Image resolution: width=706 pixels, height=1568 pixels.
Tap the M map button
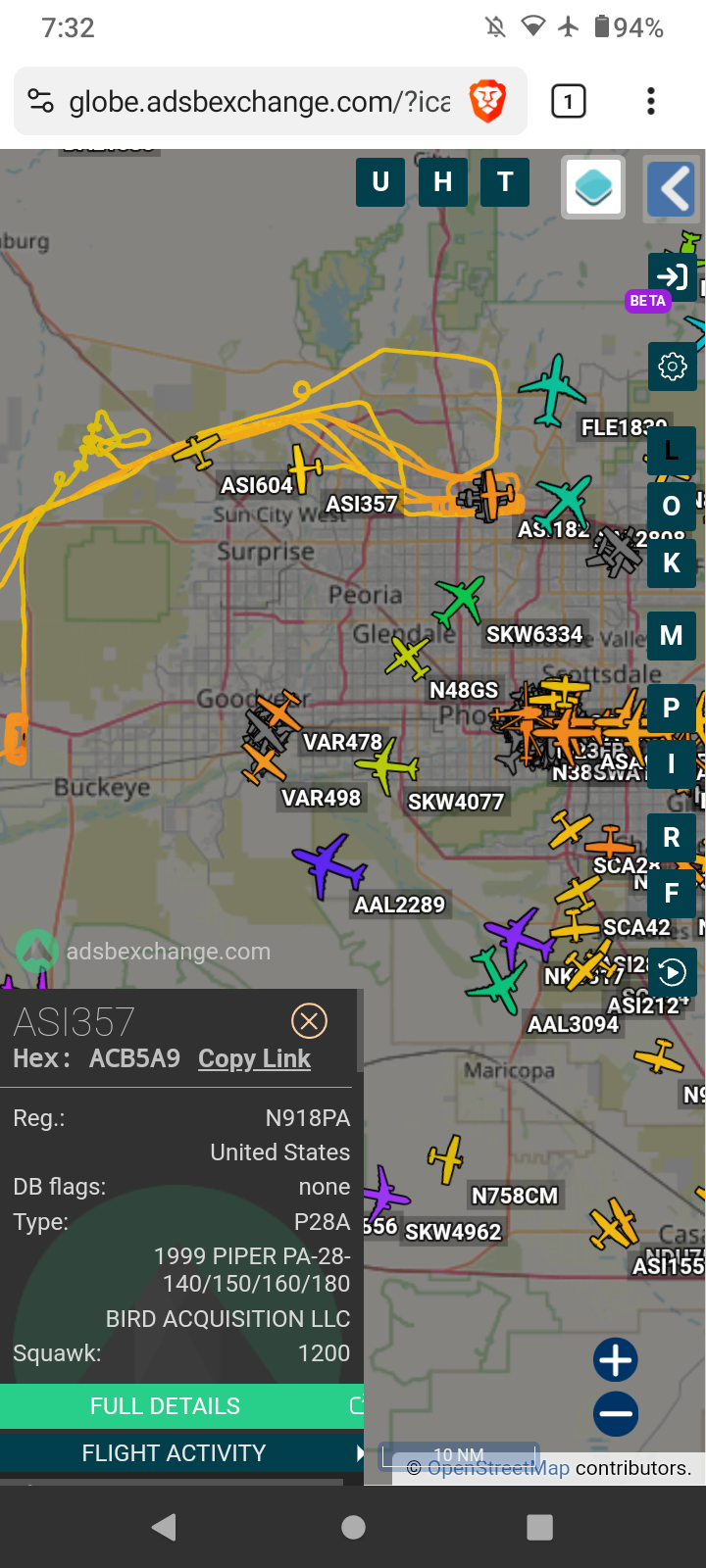coord(672,636)
